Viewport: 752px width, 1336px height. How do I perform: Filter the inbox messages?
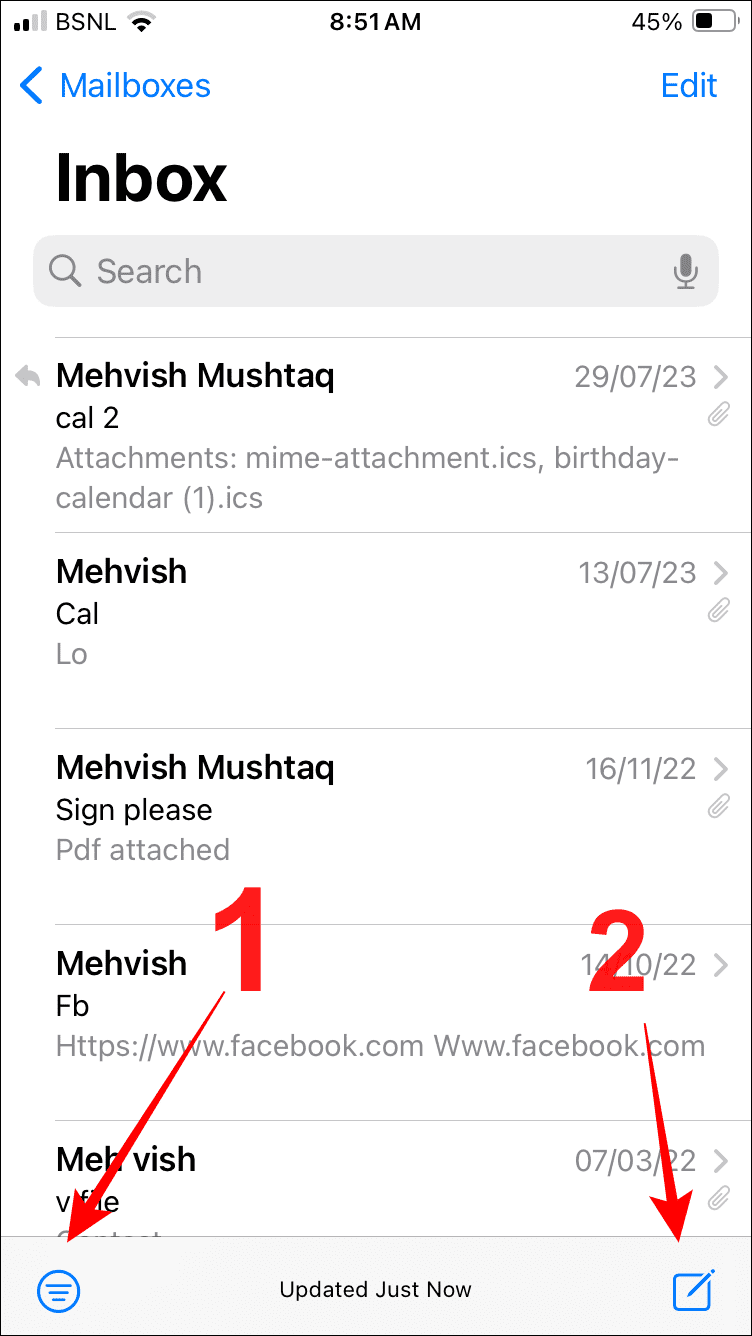coord(59,1291)
